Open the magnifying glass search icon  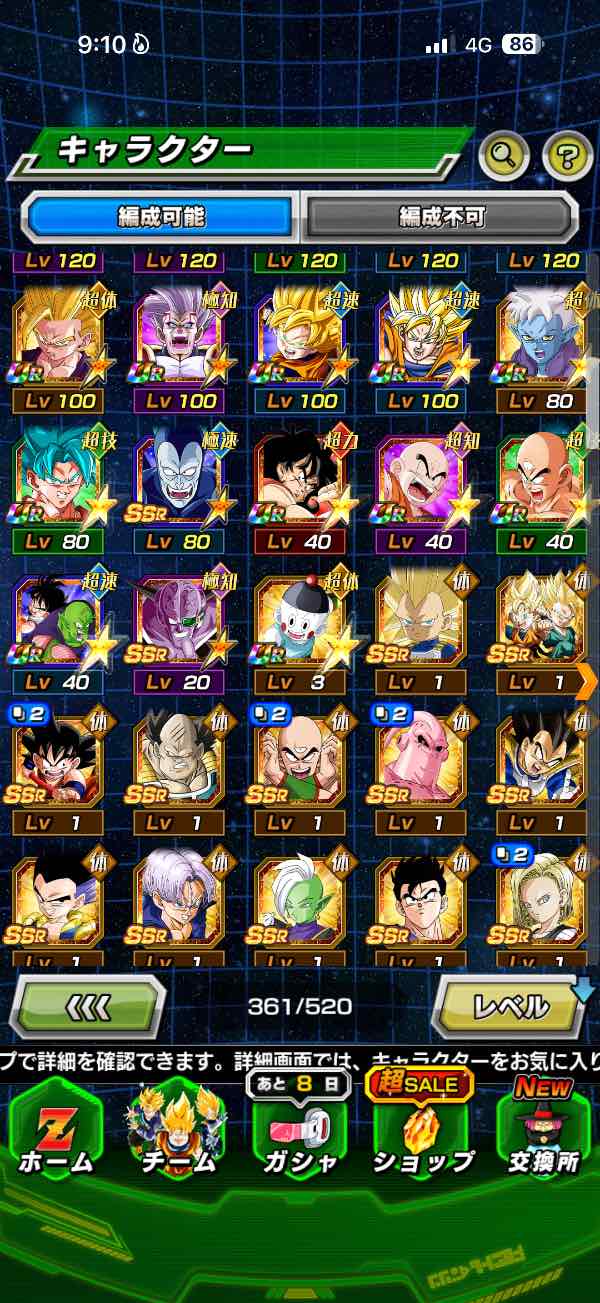tap(505, 154)
